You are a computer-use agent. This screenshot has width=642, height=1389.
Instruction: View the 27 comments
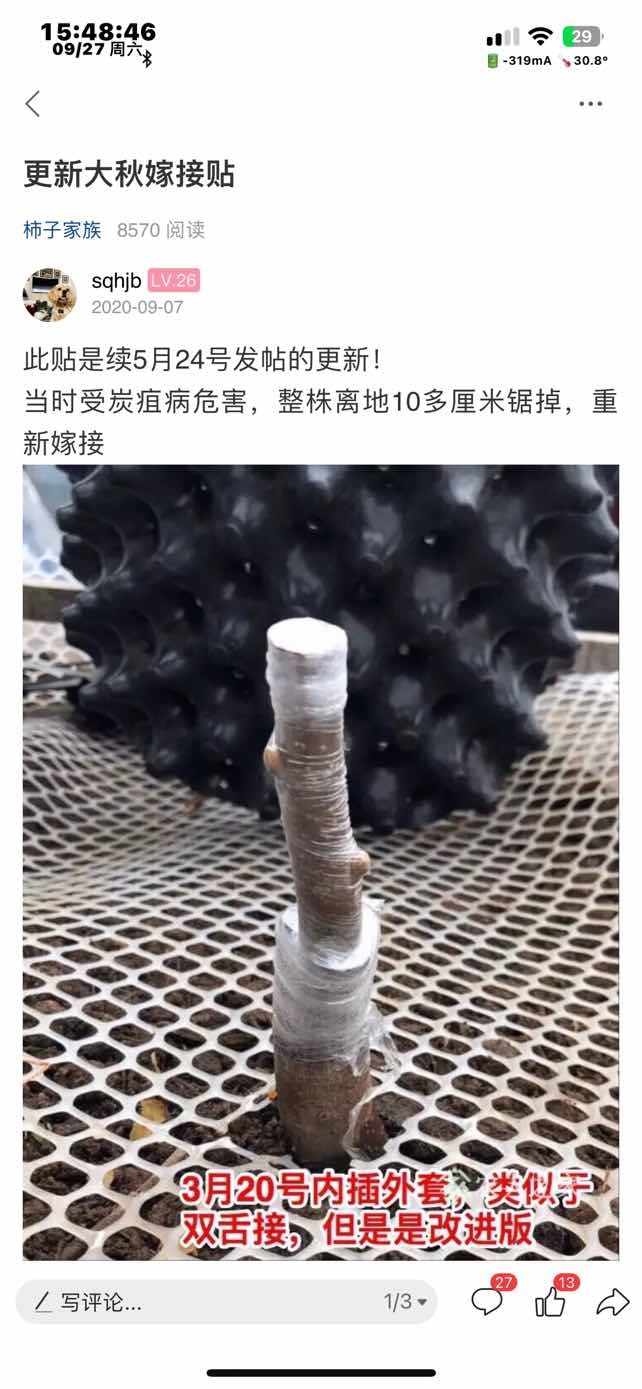[487, 1301]
